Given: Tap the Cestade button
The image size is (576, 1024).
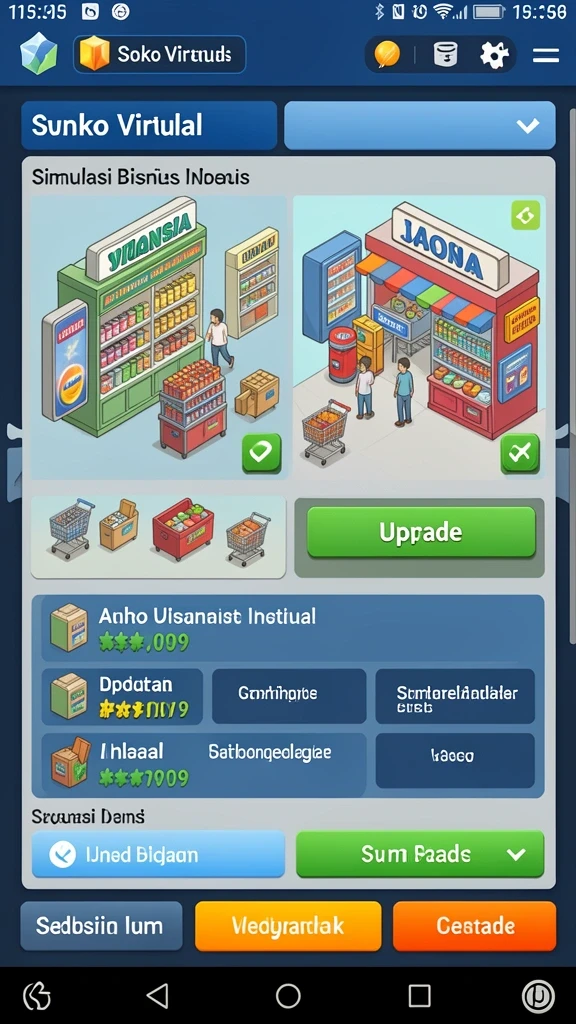Looking at the screenshot, I should (x=475, y=926).
